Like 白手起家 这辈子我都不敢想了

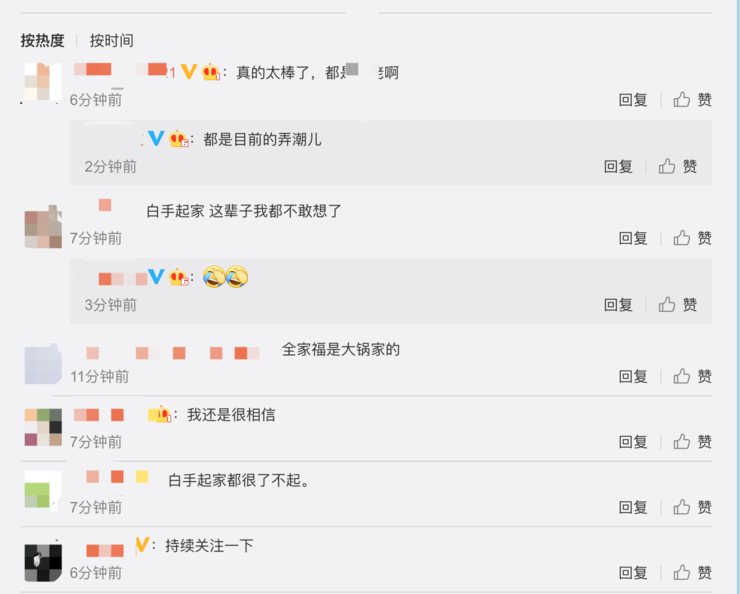pyautogui.click(x=693, y=238)
